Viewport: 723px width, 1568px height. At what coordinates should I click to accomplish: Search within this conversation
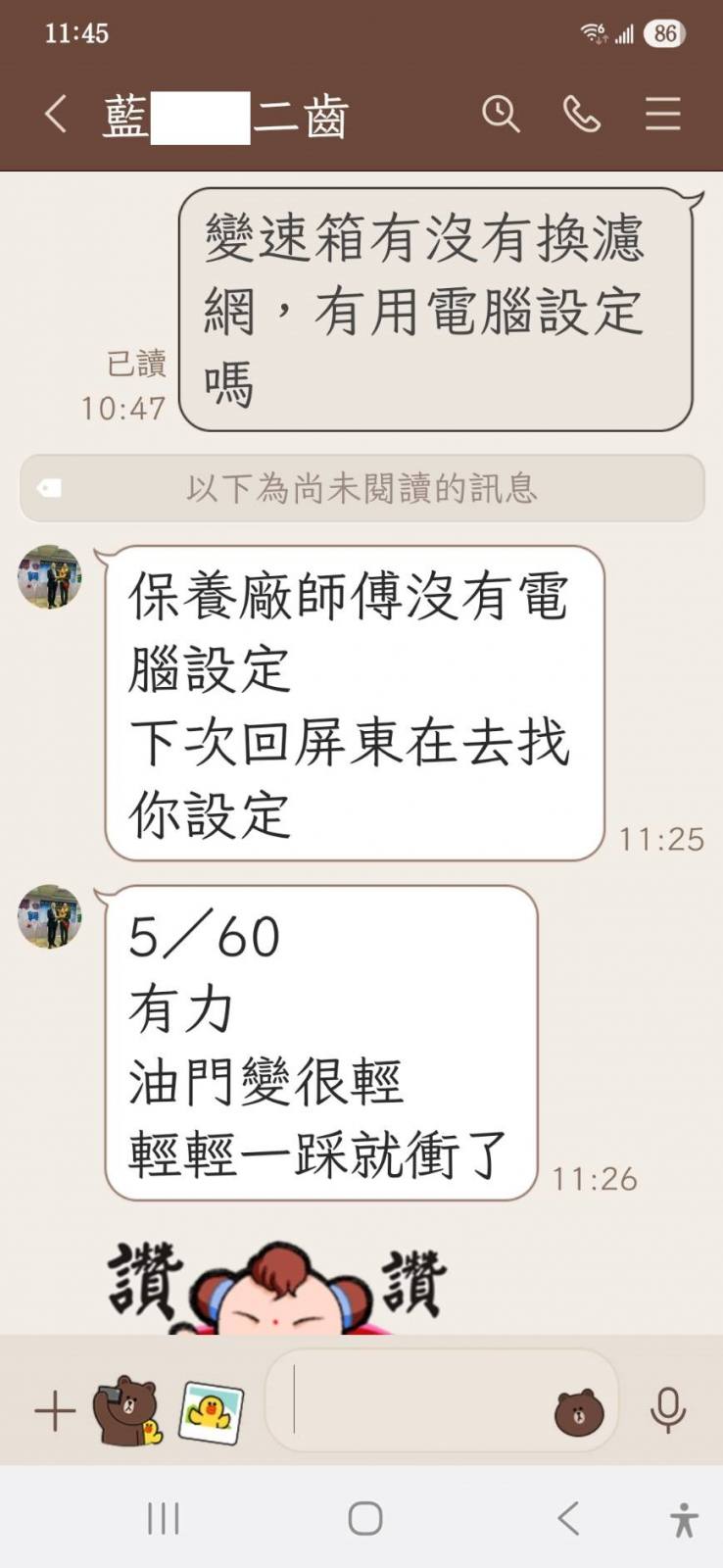tap(500, 115)
